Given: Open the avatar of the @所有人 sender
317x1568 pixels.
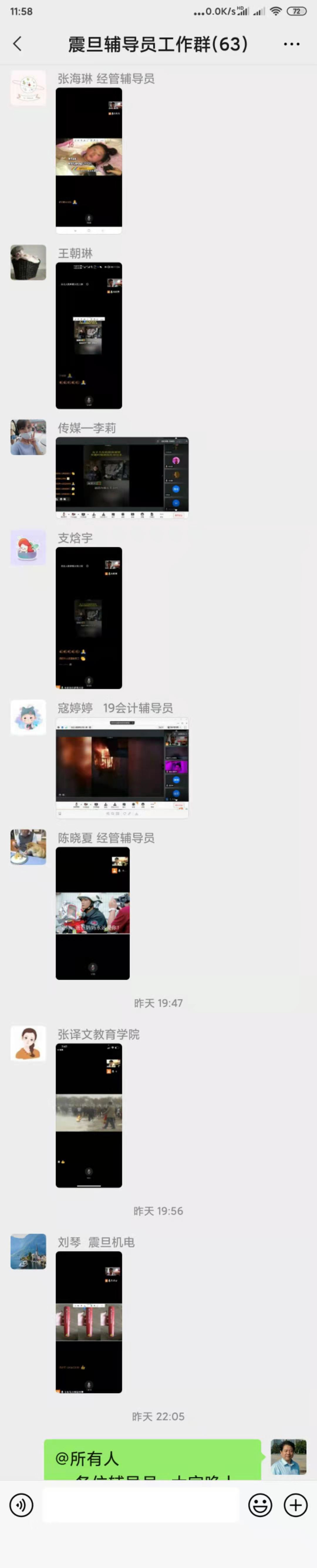Looking at the screenshot, I should pyautogui.click(x=288, y=1457).
